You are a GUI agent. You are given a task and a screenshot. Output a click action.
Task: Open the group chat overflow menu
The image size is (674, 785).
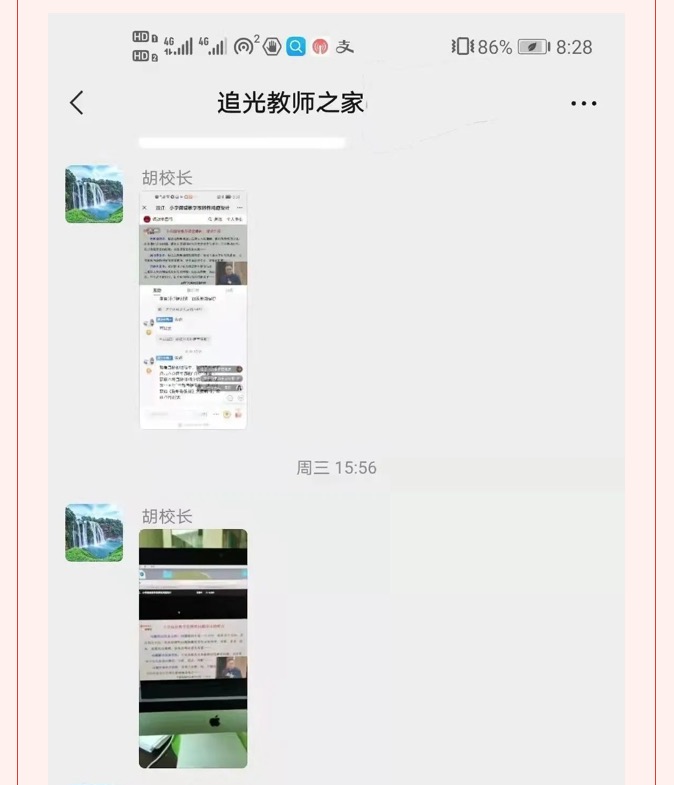pos(583,103)
